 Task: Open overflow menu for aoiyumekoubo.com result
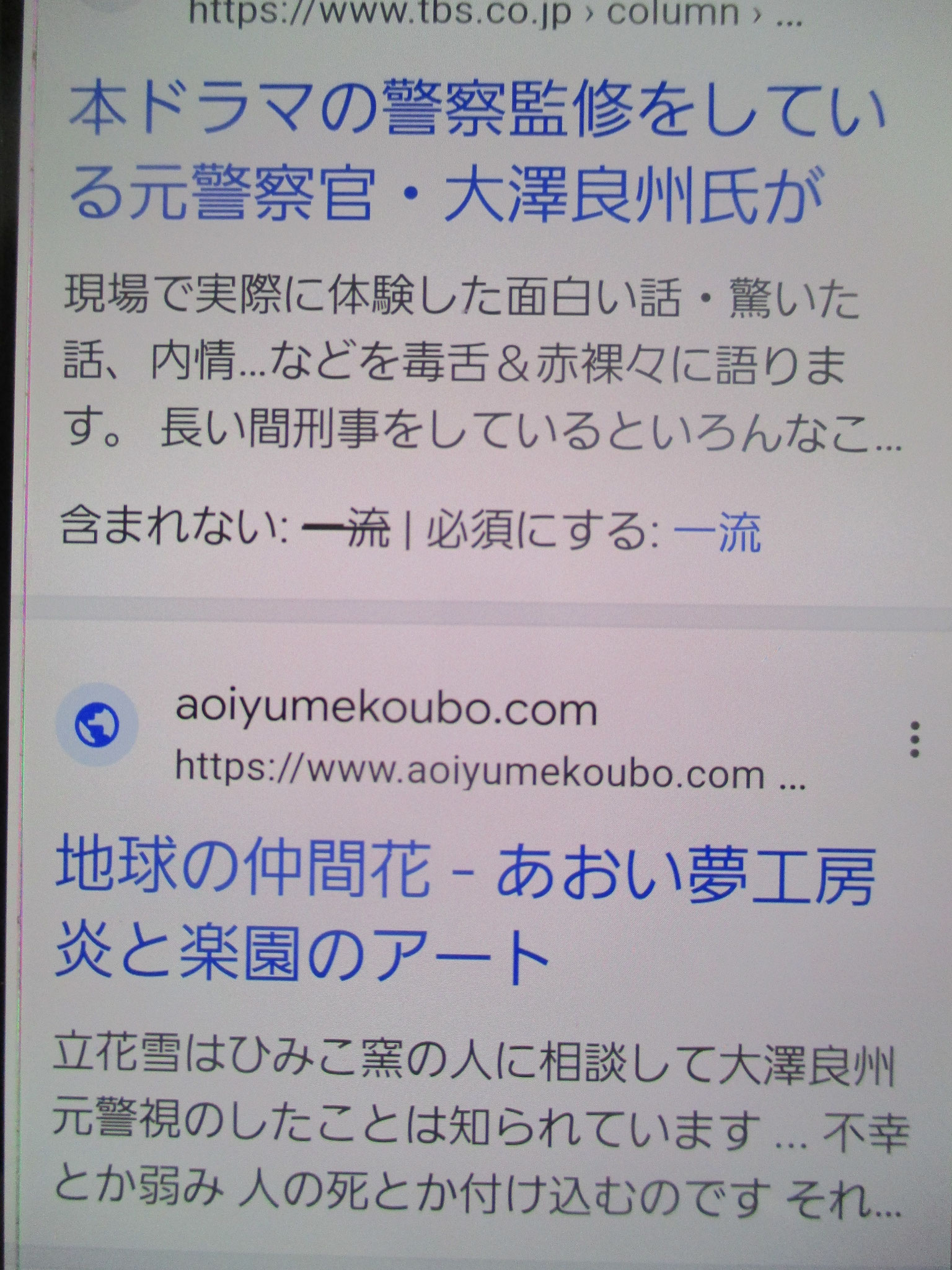pos(914,739)
